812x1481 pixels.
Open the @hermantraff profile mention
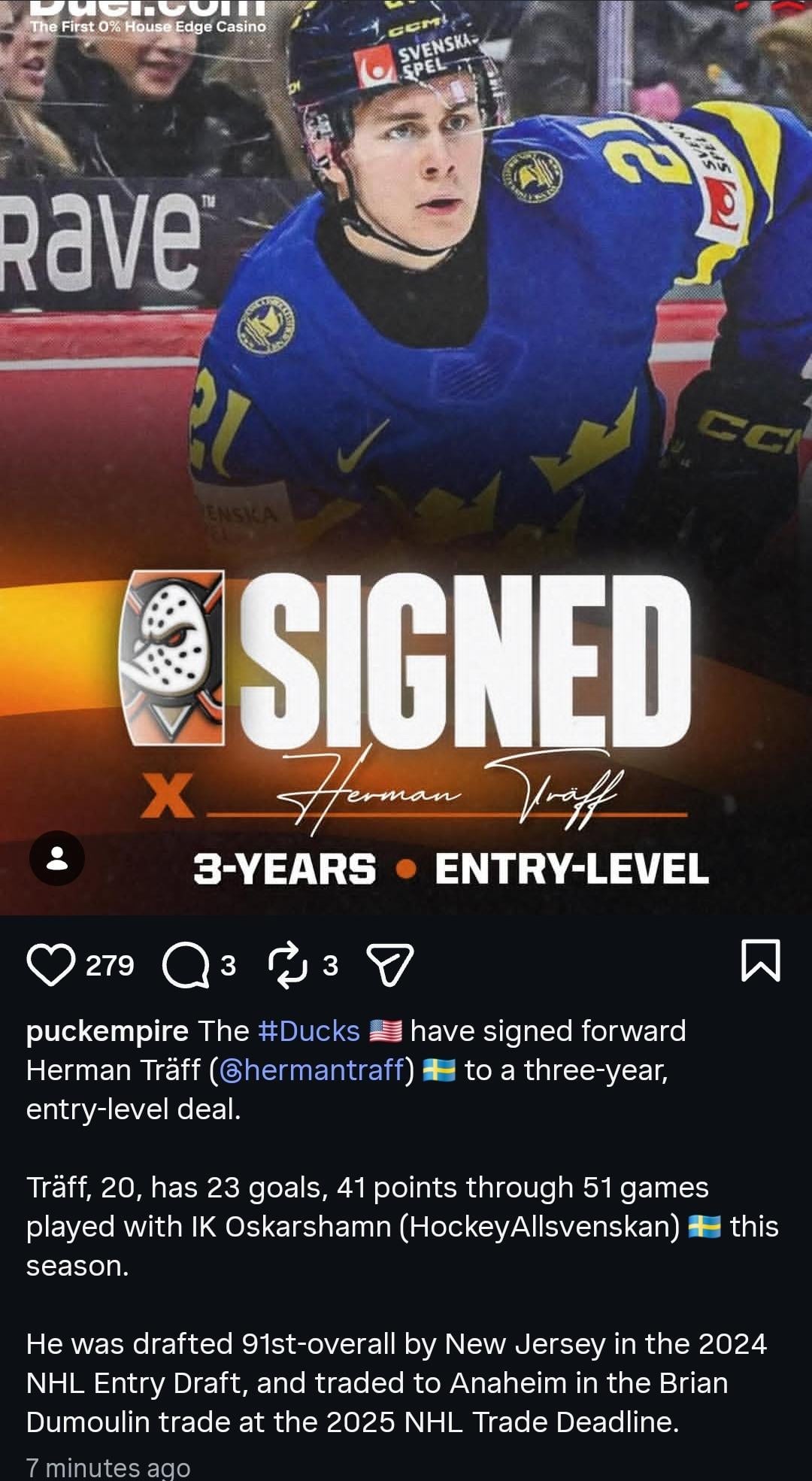(313, 1070)
